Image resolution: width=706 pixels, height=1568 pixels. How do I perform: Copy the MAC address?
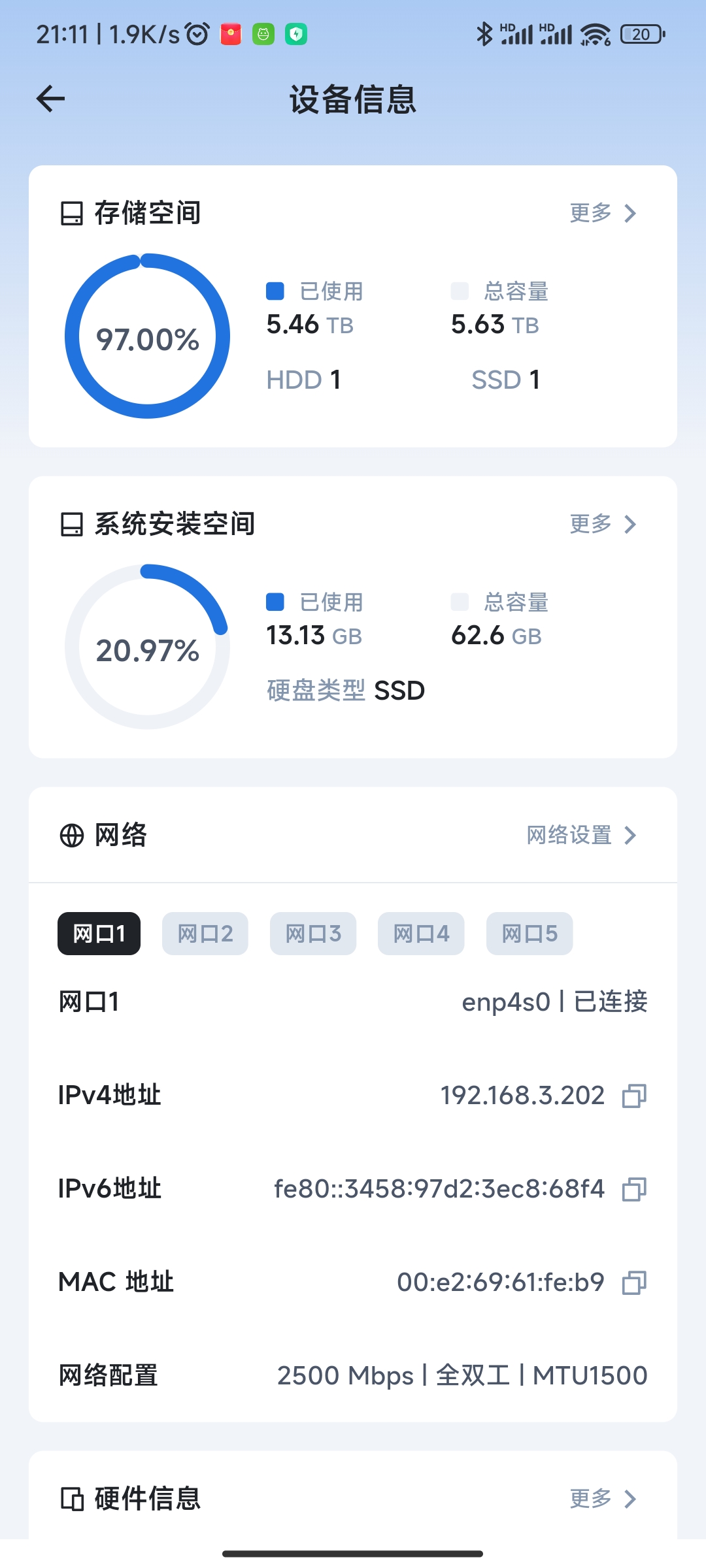coord(633,1282)
